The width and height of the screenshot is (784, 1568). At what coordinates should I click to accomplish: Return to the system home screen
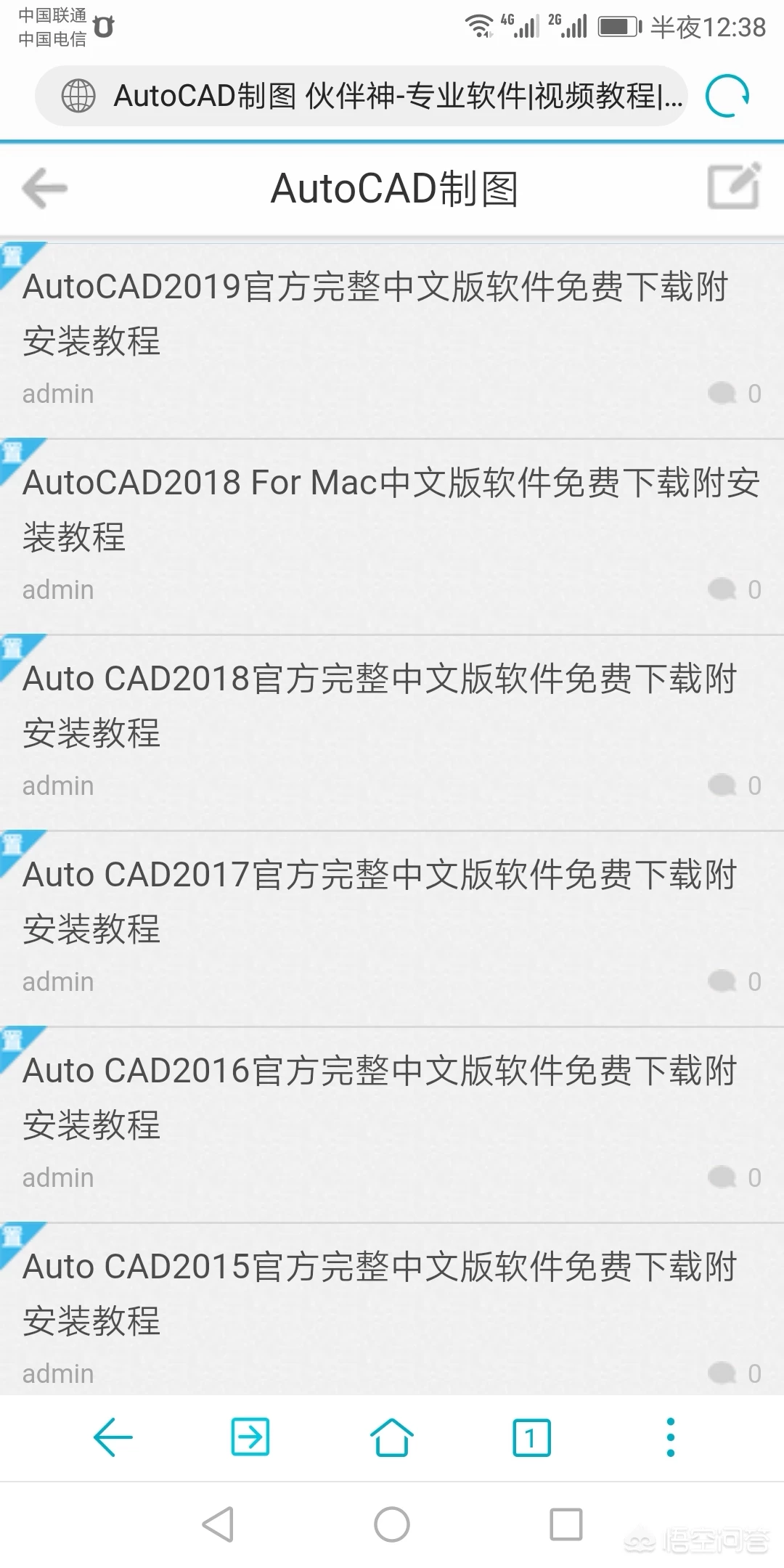[392, 1524]
